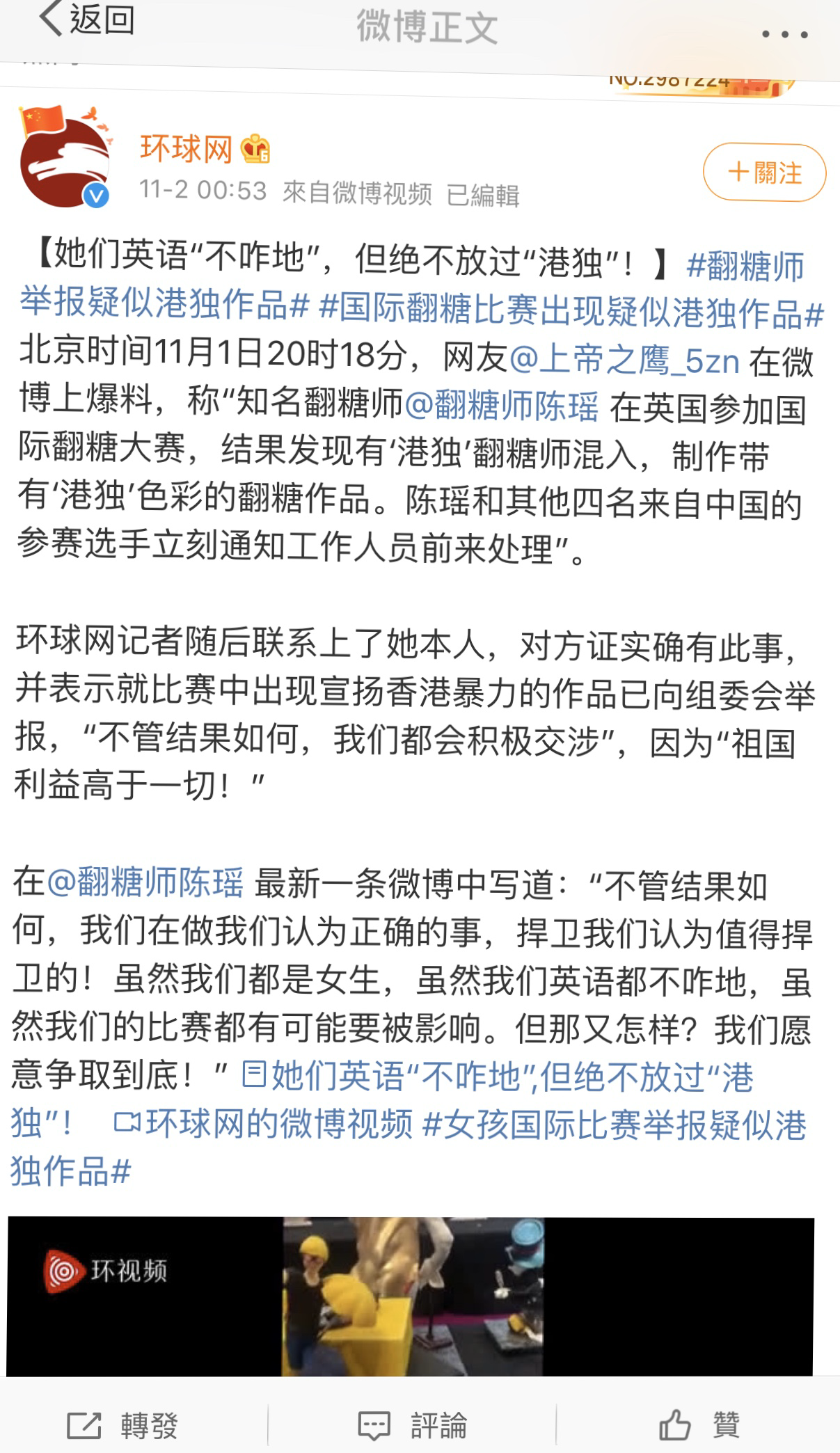
Task: Open hashtag #国际翻糖比赛出现疑似港独作品#
Action: (571, 312)
